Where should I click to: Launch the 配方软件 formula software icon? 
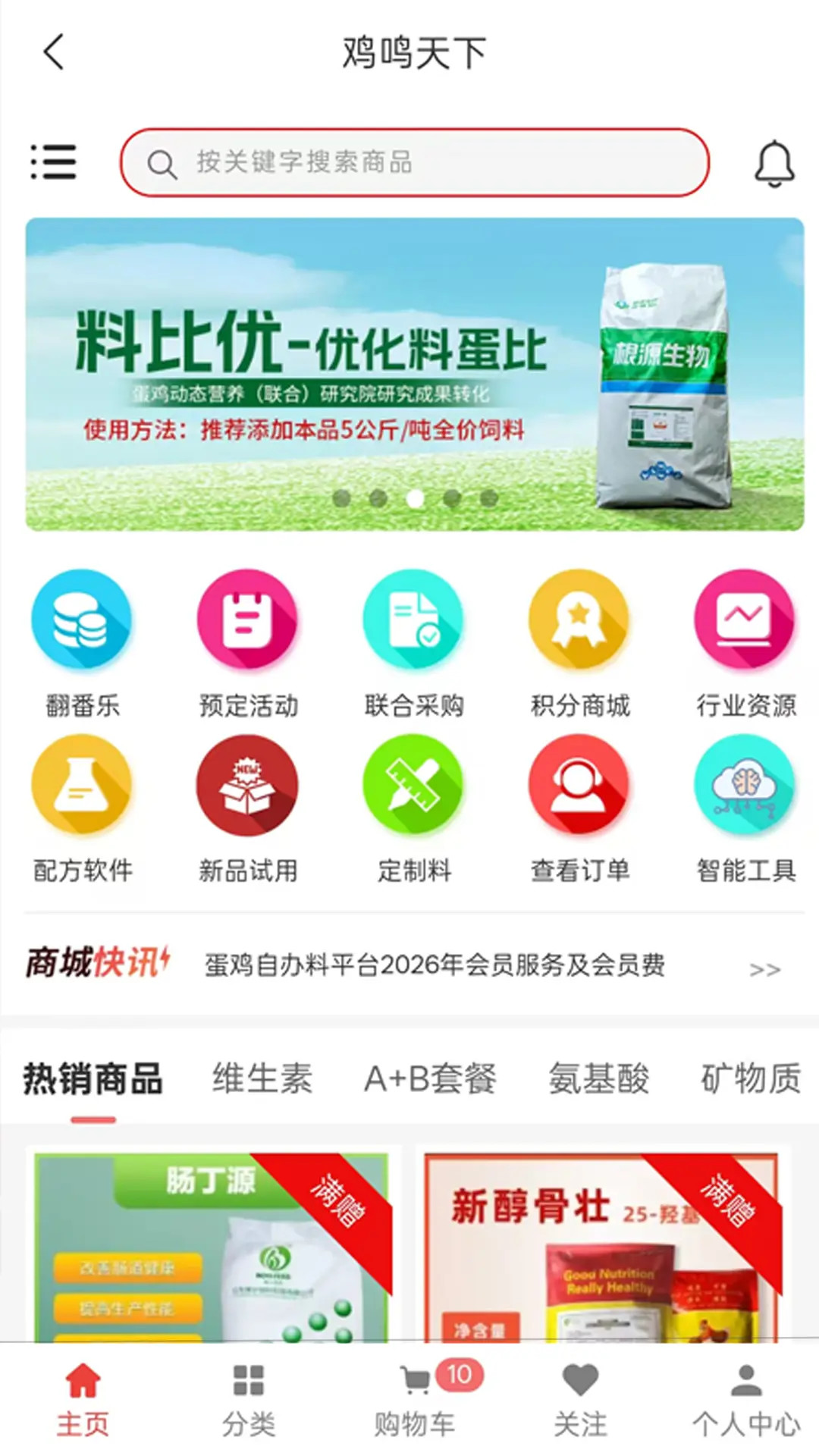tap(83, 786)
